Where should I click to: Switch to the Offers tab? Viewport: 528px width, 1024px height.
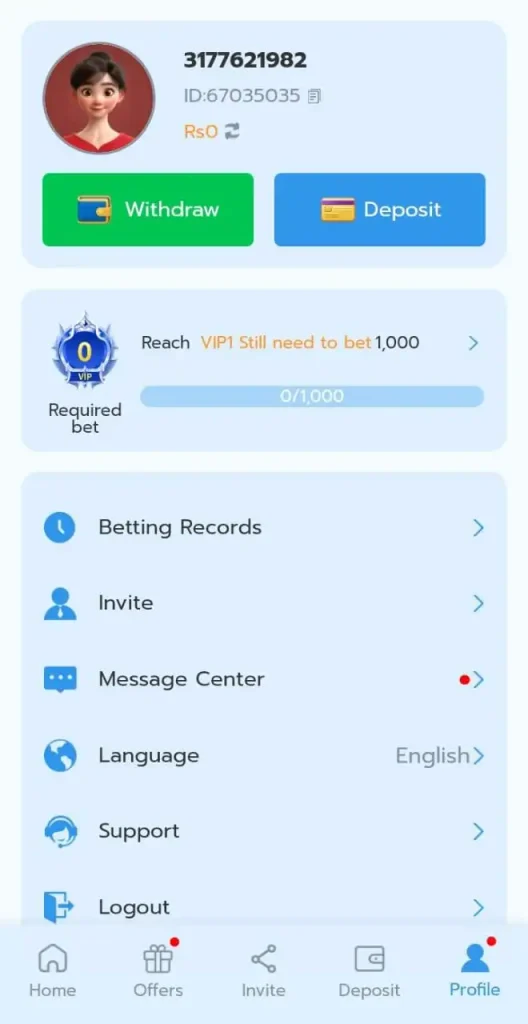158,970
